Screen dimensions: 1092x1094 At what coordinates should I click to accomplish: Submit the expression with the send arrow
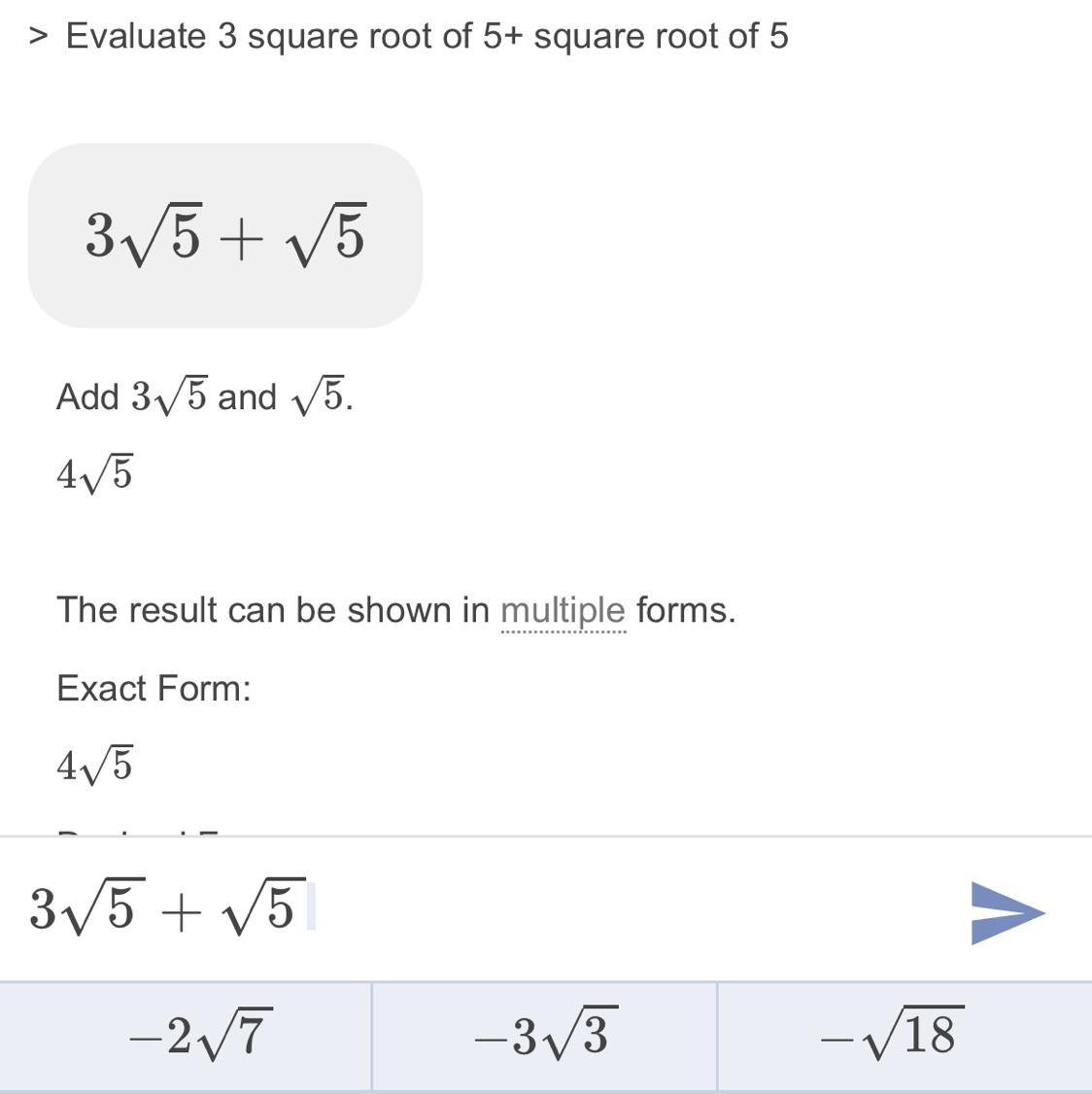1007,912
